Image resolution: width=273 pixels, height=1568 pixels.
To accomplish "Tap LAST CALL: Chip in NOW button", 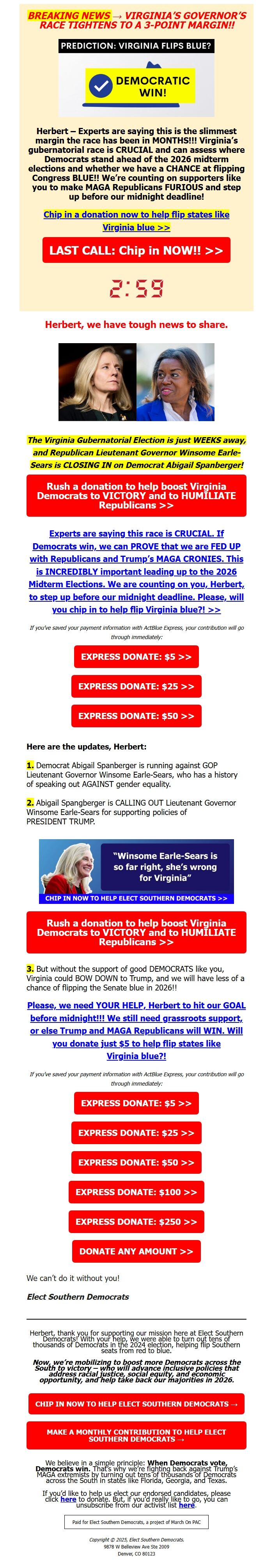I will pyautogui.click(x=136, y=250).
